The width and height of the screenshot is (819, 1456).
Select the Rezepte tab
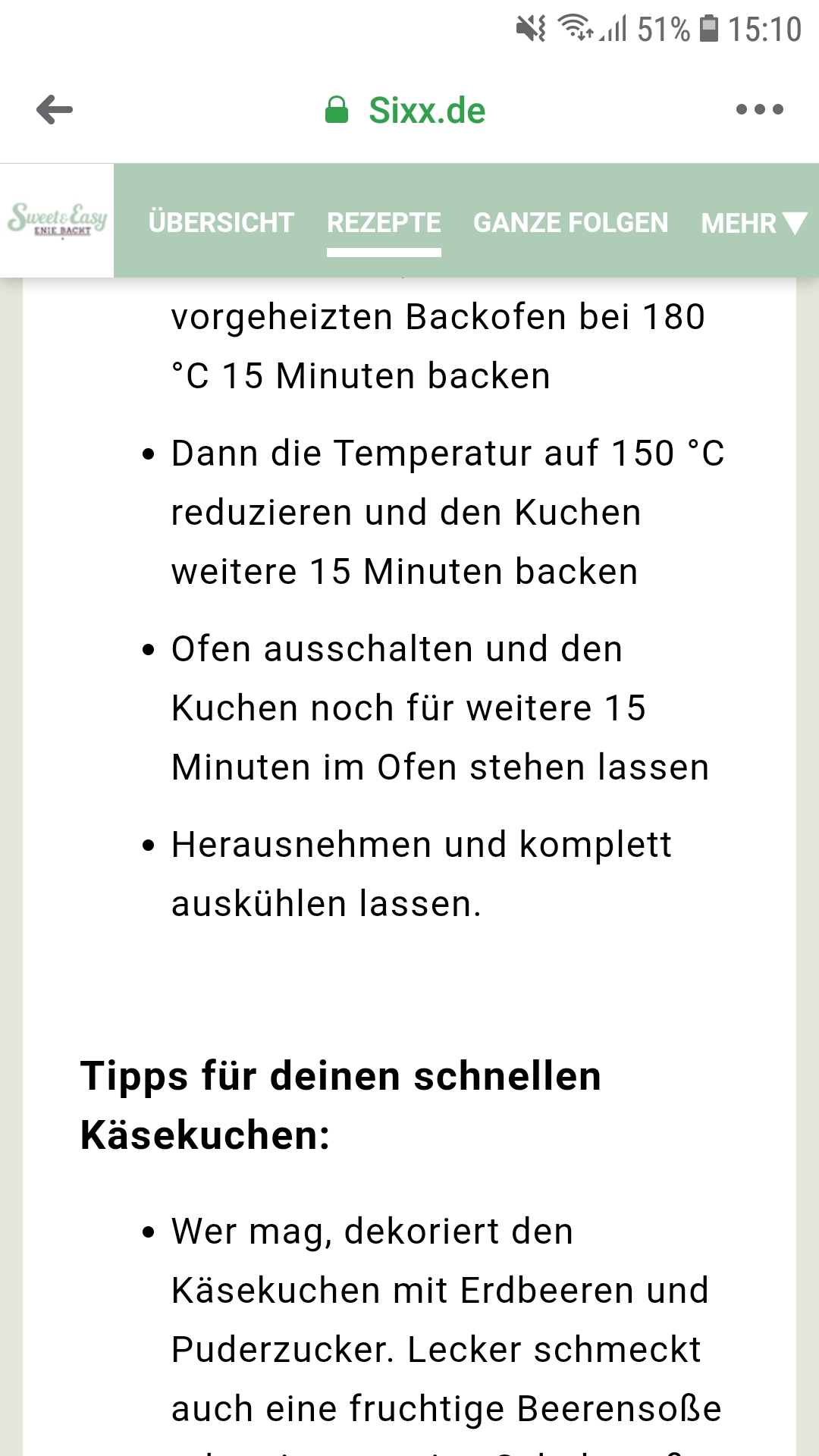point(384,222)
